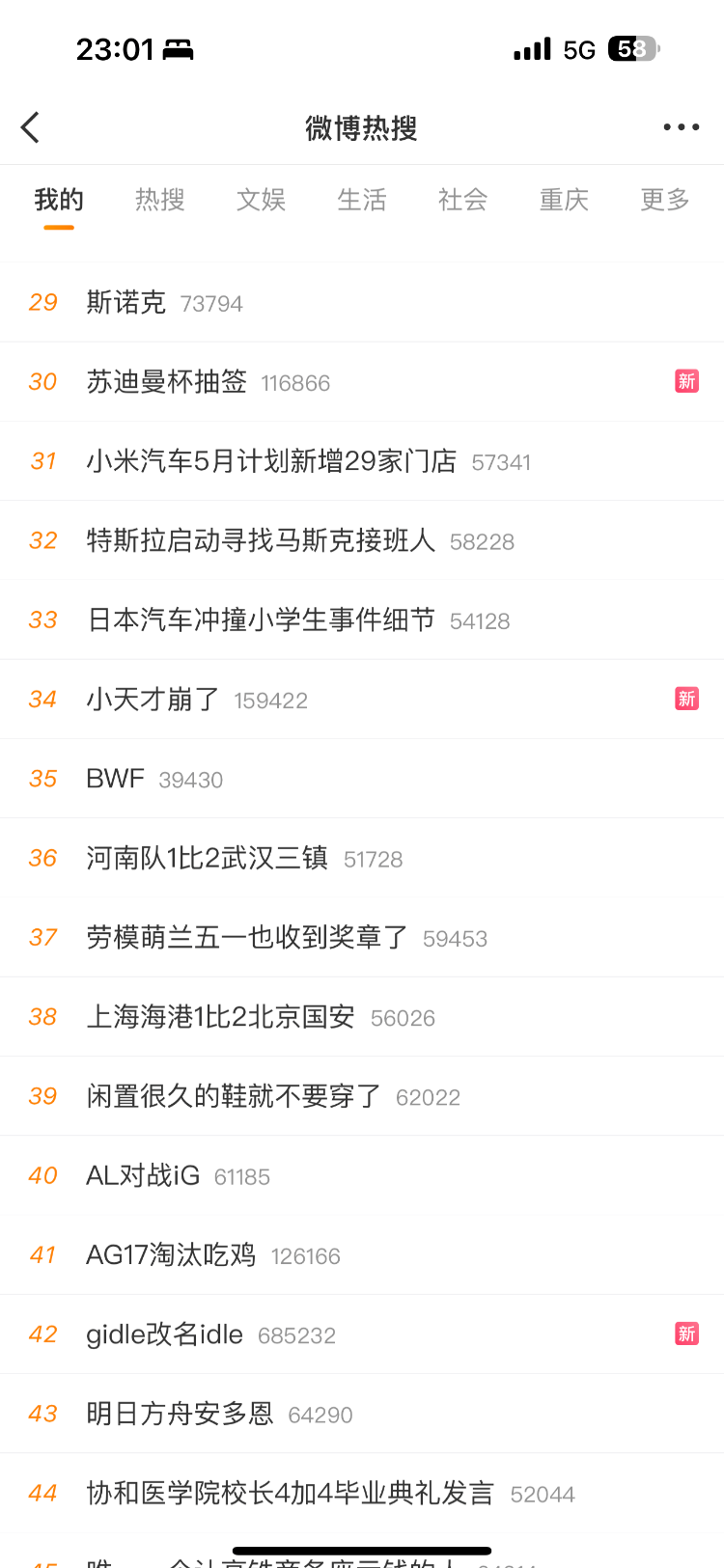This screenshot has width=724, height=1568.
Task: Open topic 小天才崩了
Action: 153,700
